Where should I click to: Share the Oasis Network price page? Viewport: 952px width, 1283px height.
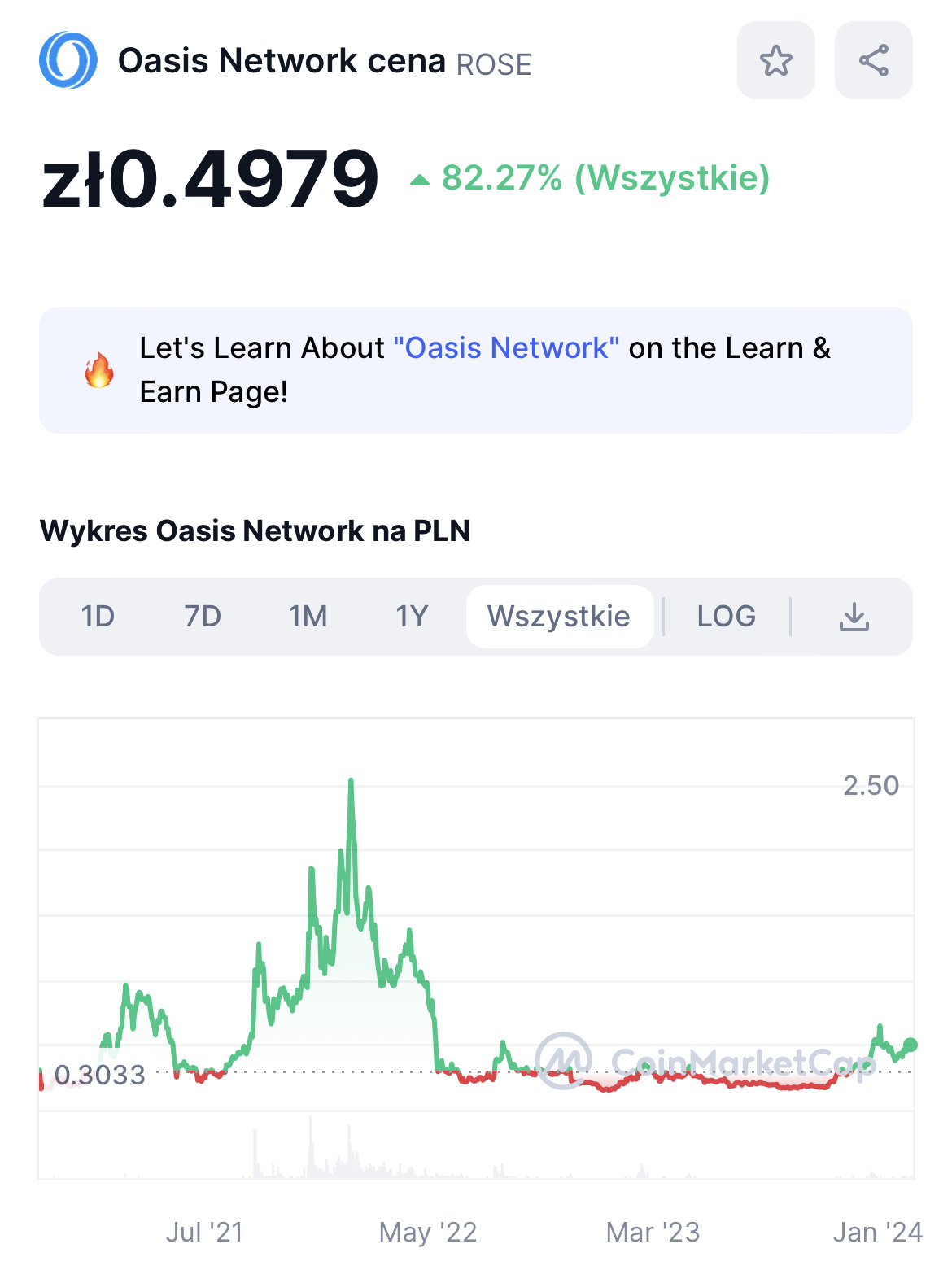[x=873, y=61]
